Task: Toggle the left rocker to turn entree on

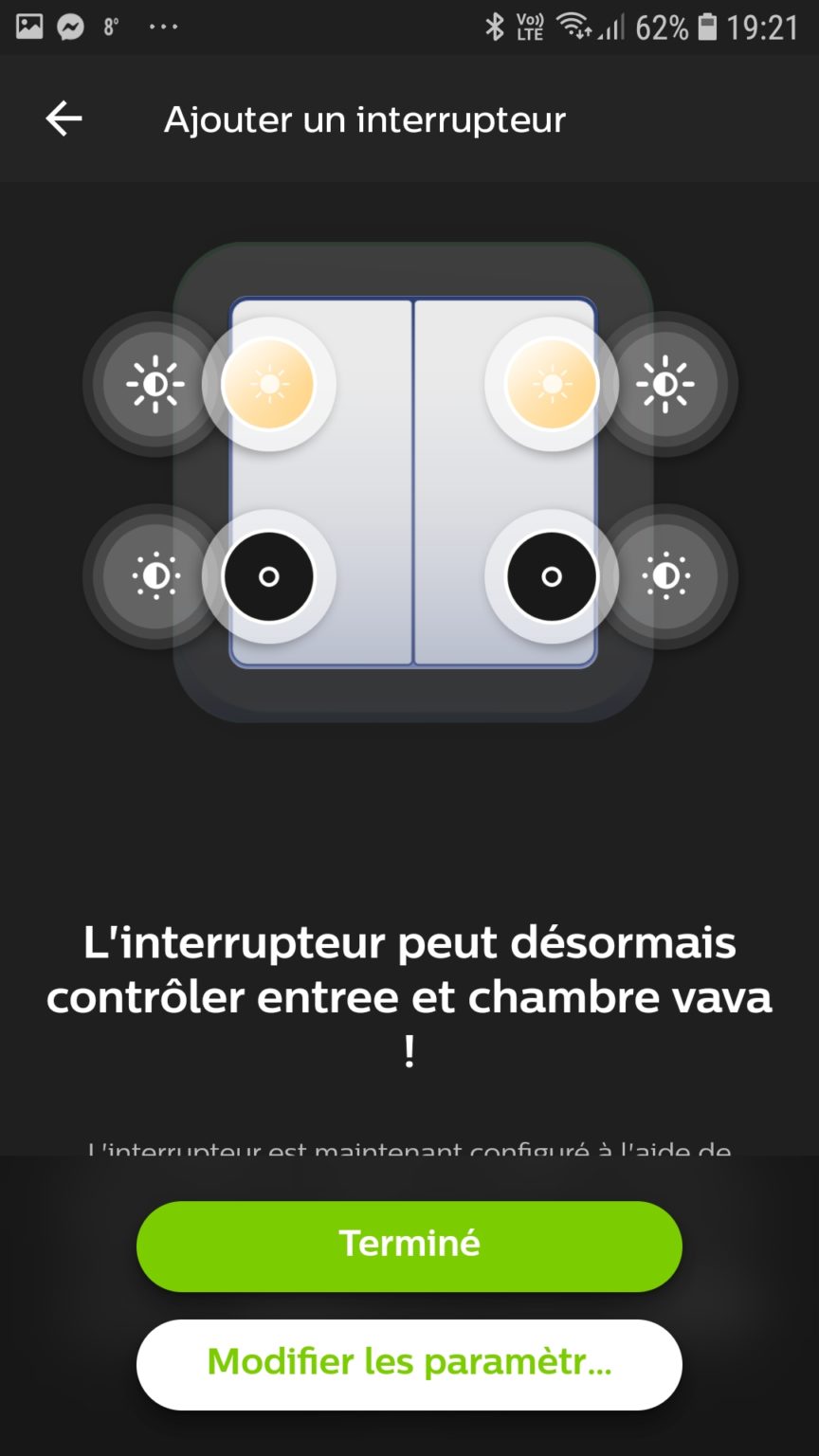Action: (x=269, y=383)
